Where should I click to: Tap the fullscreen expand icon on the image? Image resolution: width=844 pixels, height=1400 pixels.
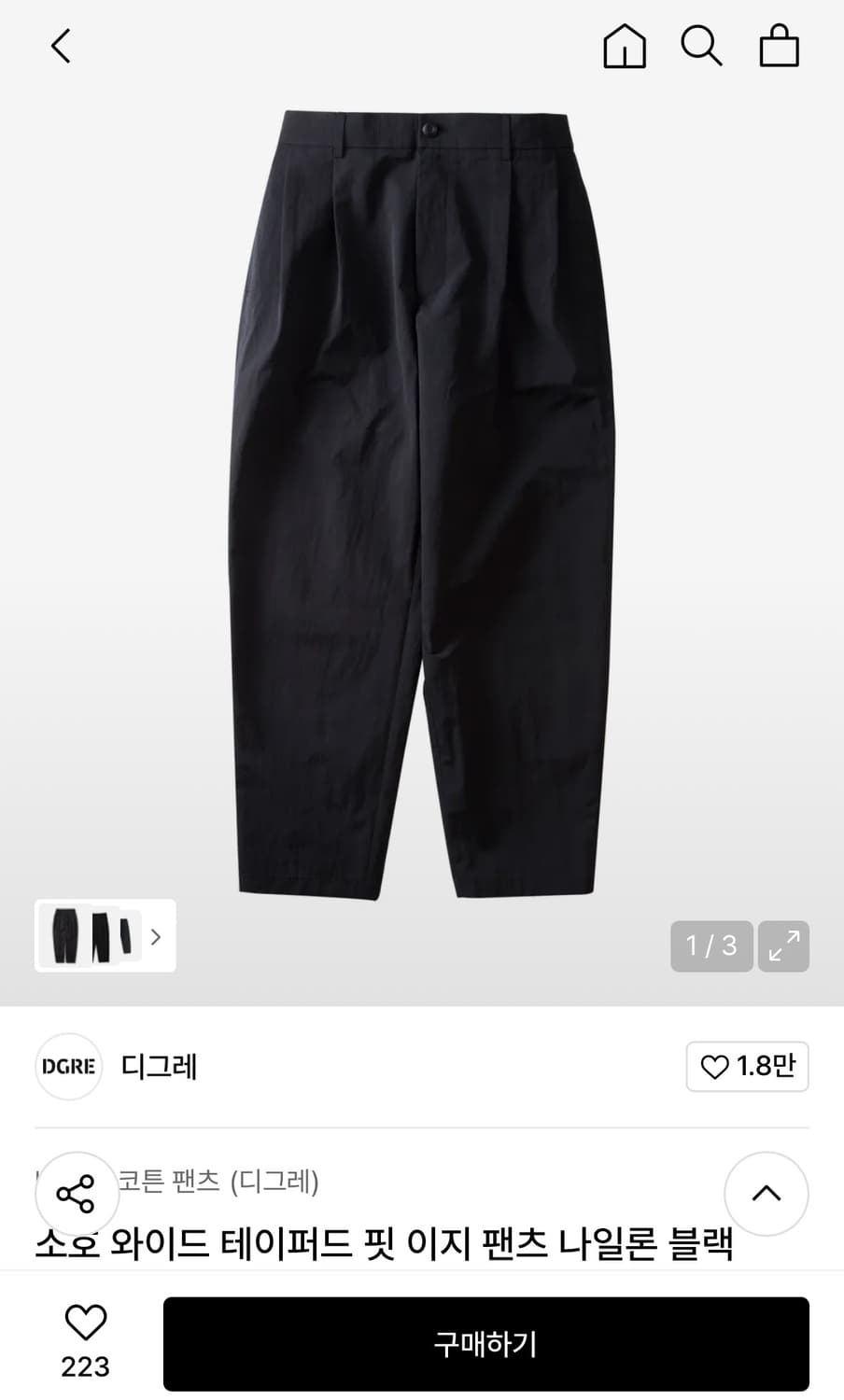(783, 946)
